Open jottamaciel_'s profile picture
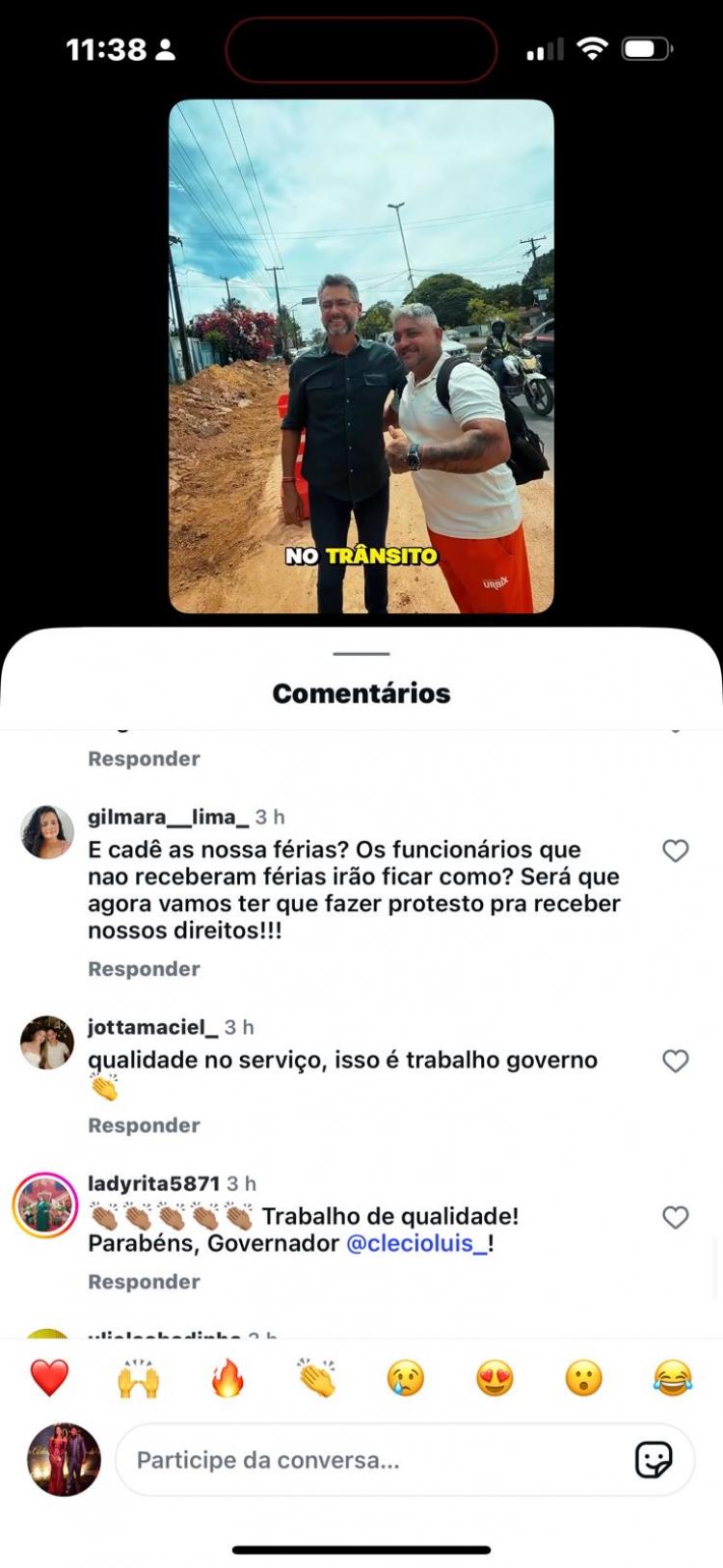723x1568 pixels. 47,1041
